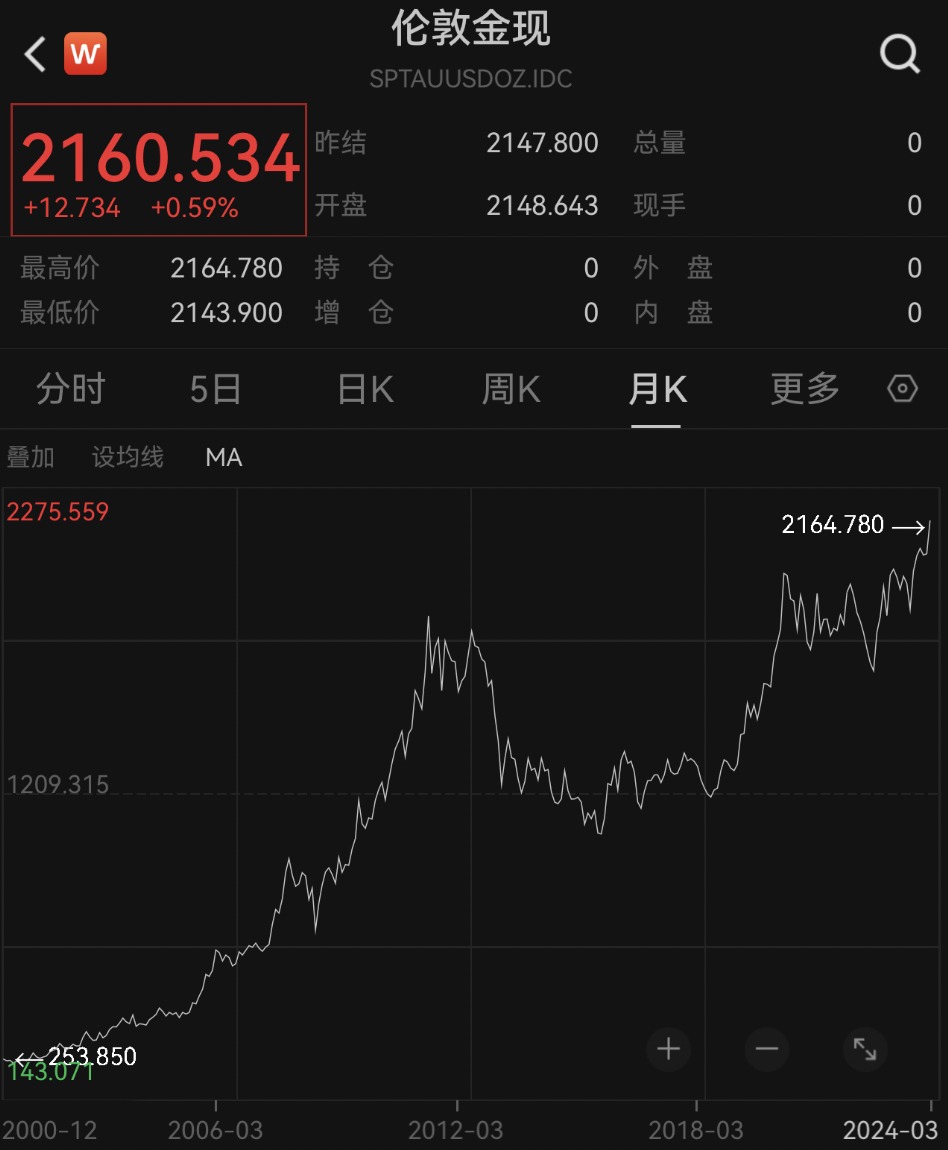Viewport: 948px width, 1150px height.
Task: Click the 5日 five-day chart
Action: click(216, 389)
